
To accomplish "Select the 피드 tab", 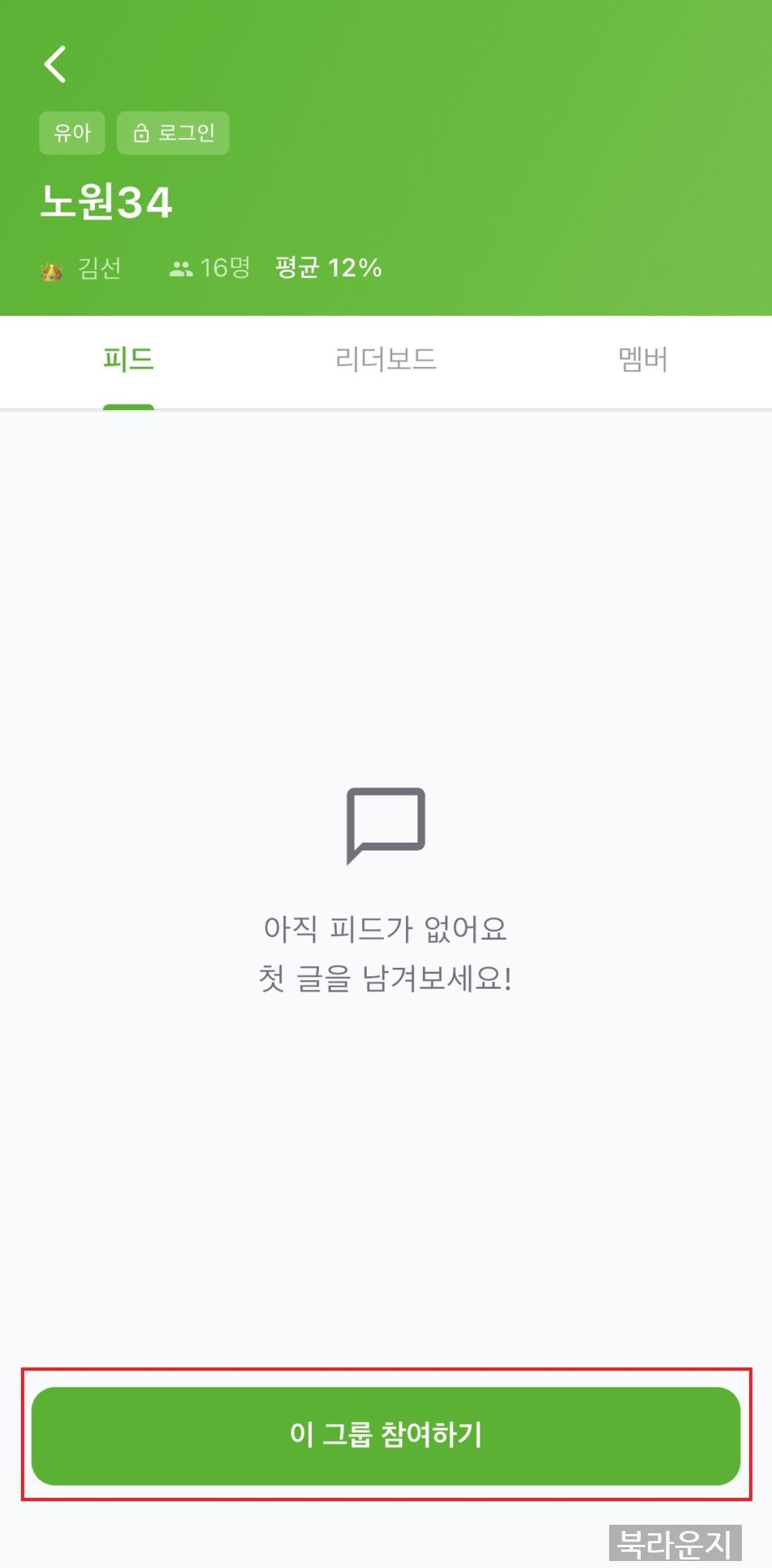I will tap(129, 360).
